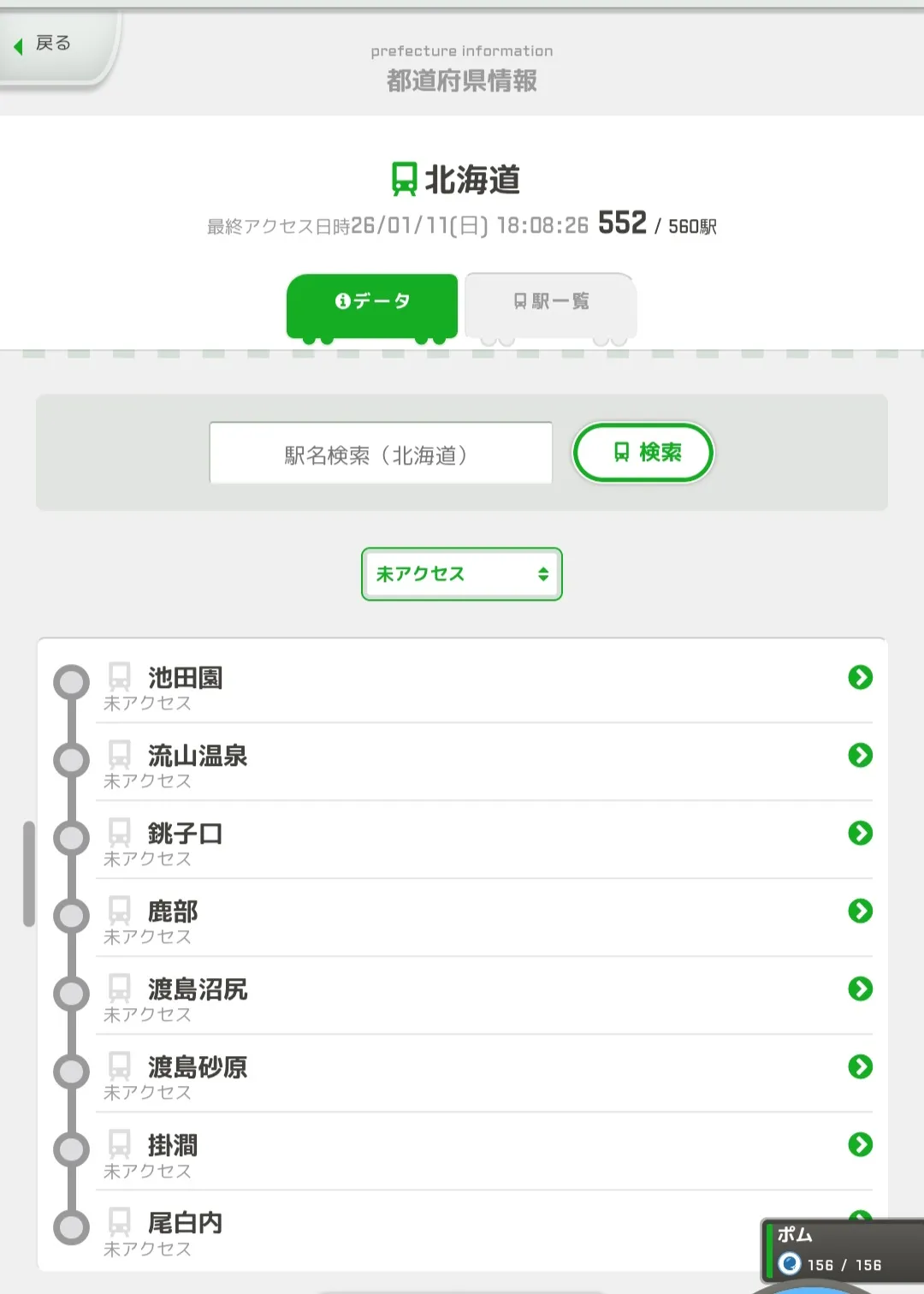Expand details for 渡島沼尻 station
Viewport: 924px width, 1294px height.
pos(860,990)
